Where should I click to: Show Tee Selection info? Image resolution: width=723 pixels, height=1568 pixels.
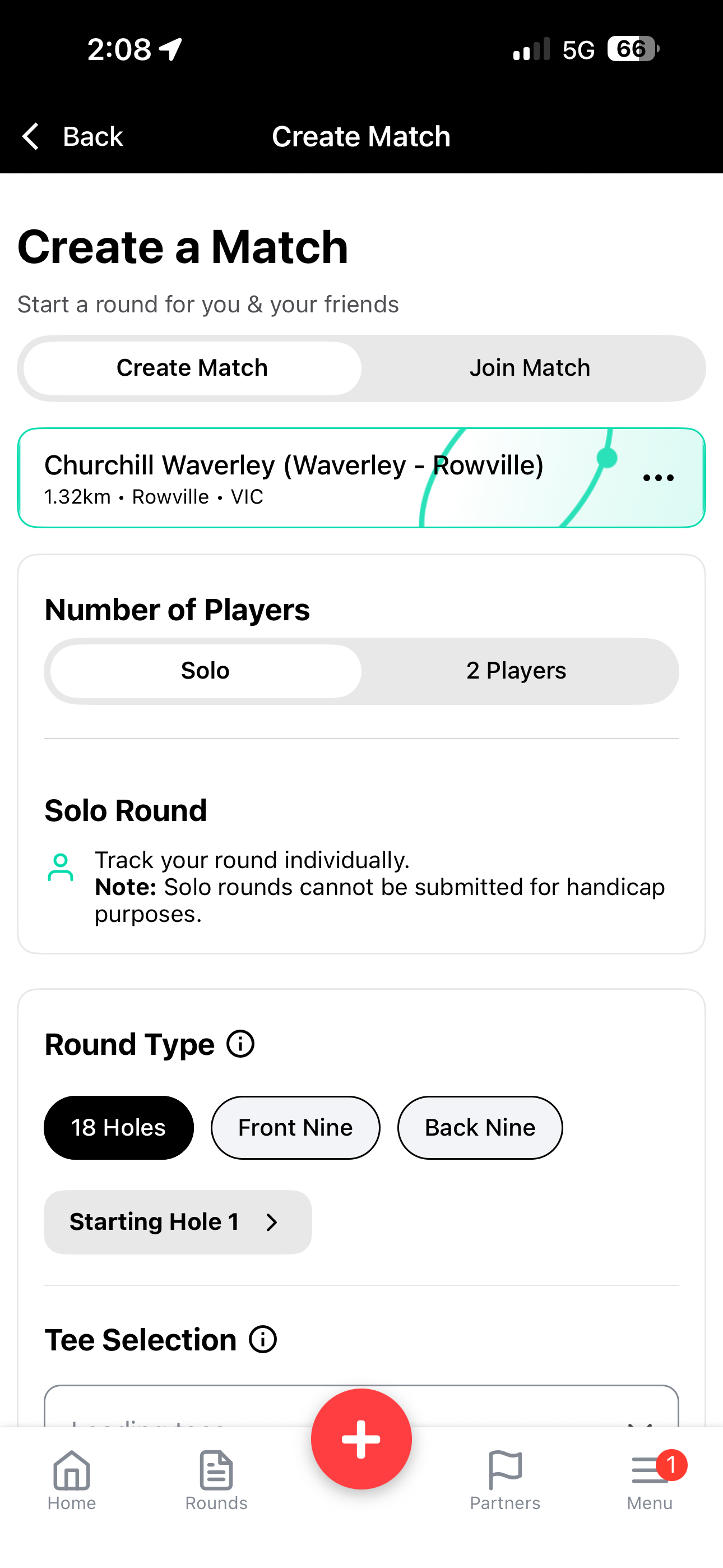(x=263, y=1340)
